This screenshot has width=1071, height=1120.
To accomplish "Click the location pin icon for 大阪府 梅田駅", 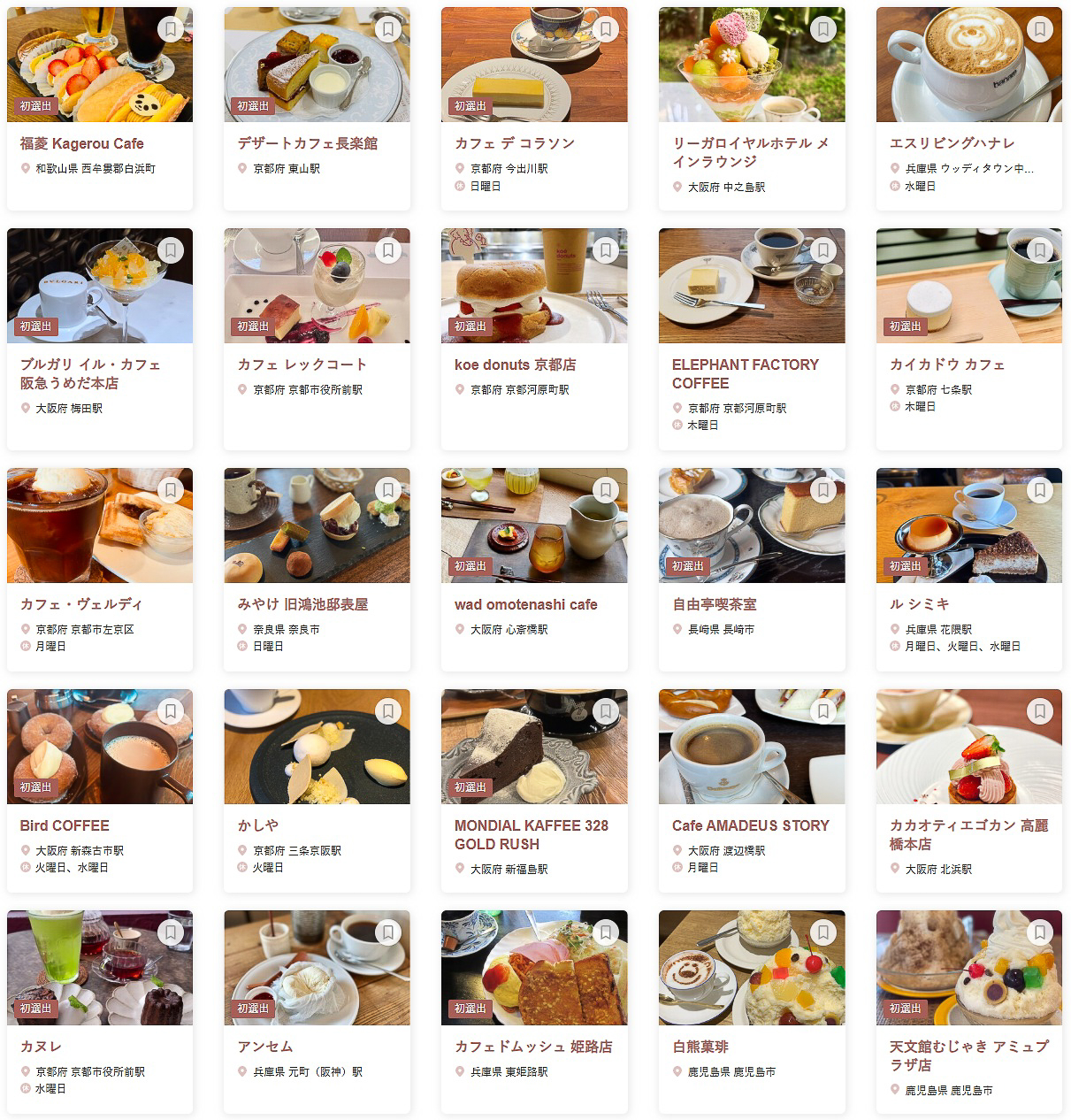I will (24, 409).
